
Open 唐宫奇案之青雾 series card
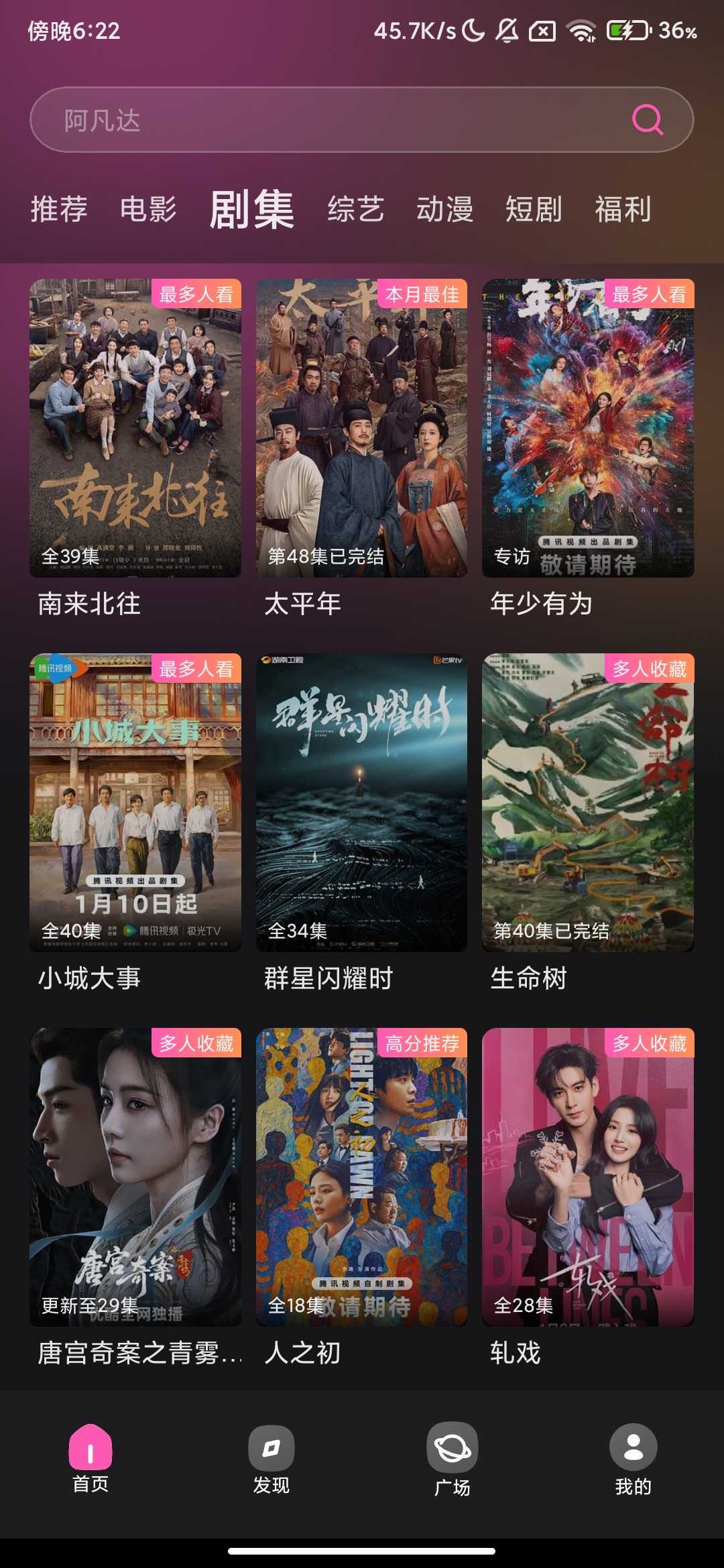click(x=135, y=1177)
